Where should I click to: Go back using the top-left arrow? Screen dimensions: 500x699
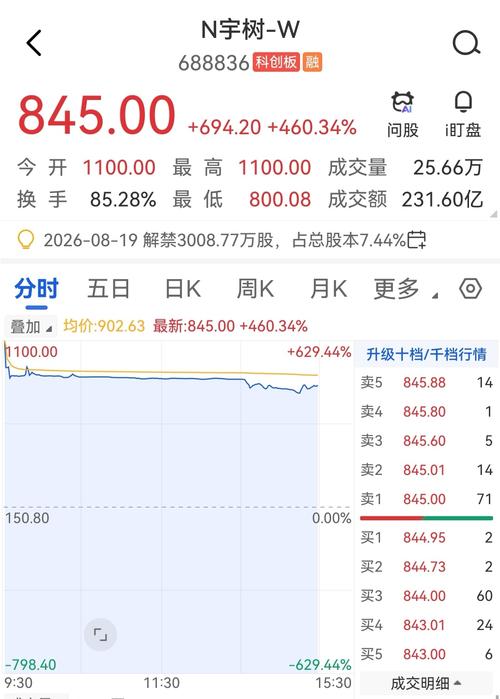(34, 43)
